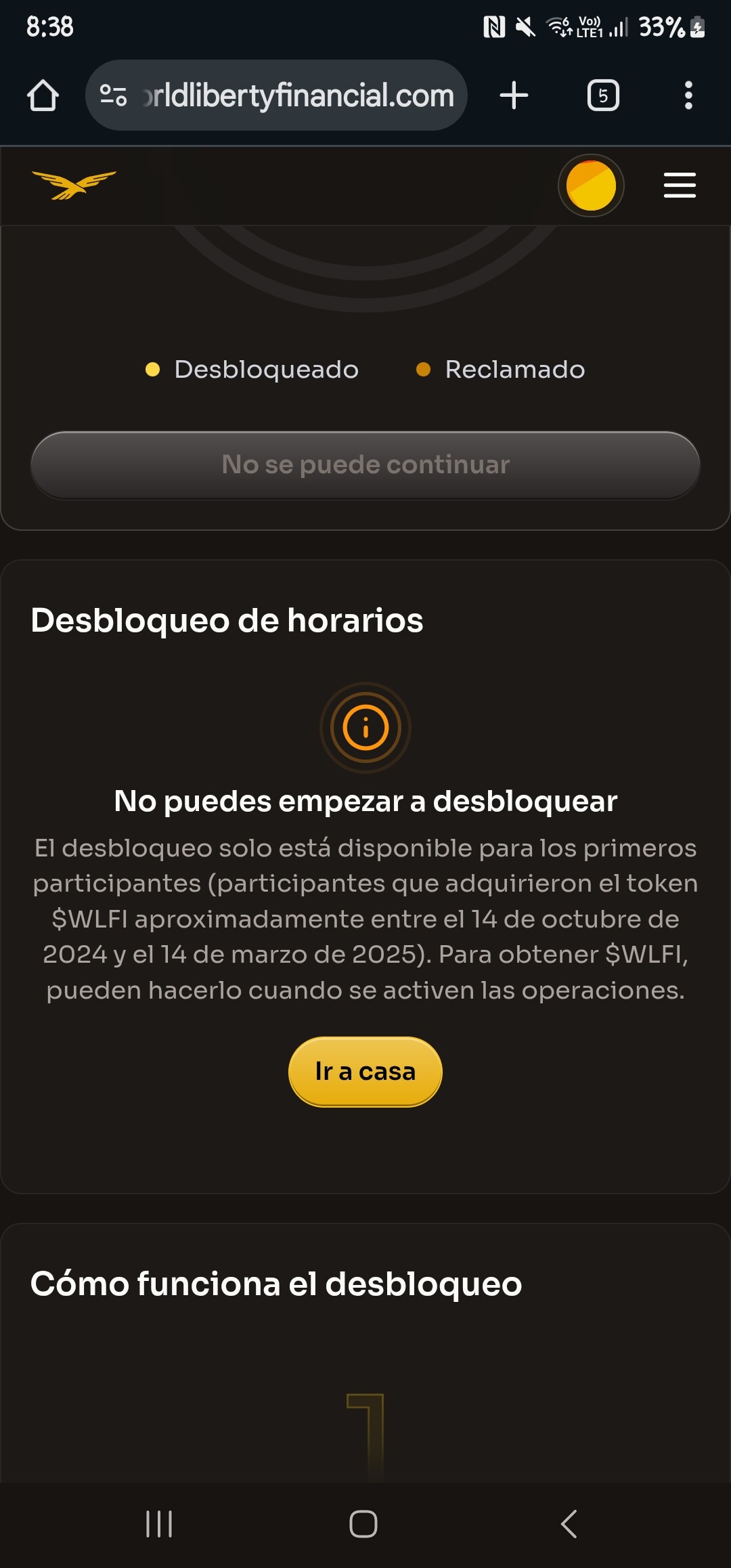Go back using the system back button
This screenshot has width=731, height=1568.
pos(569,1524)
